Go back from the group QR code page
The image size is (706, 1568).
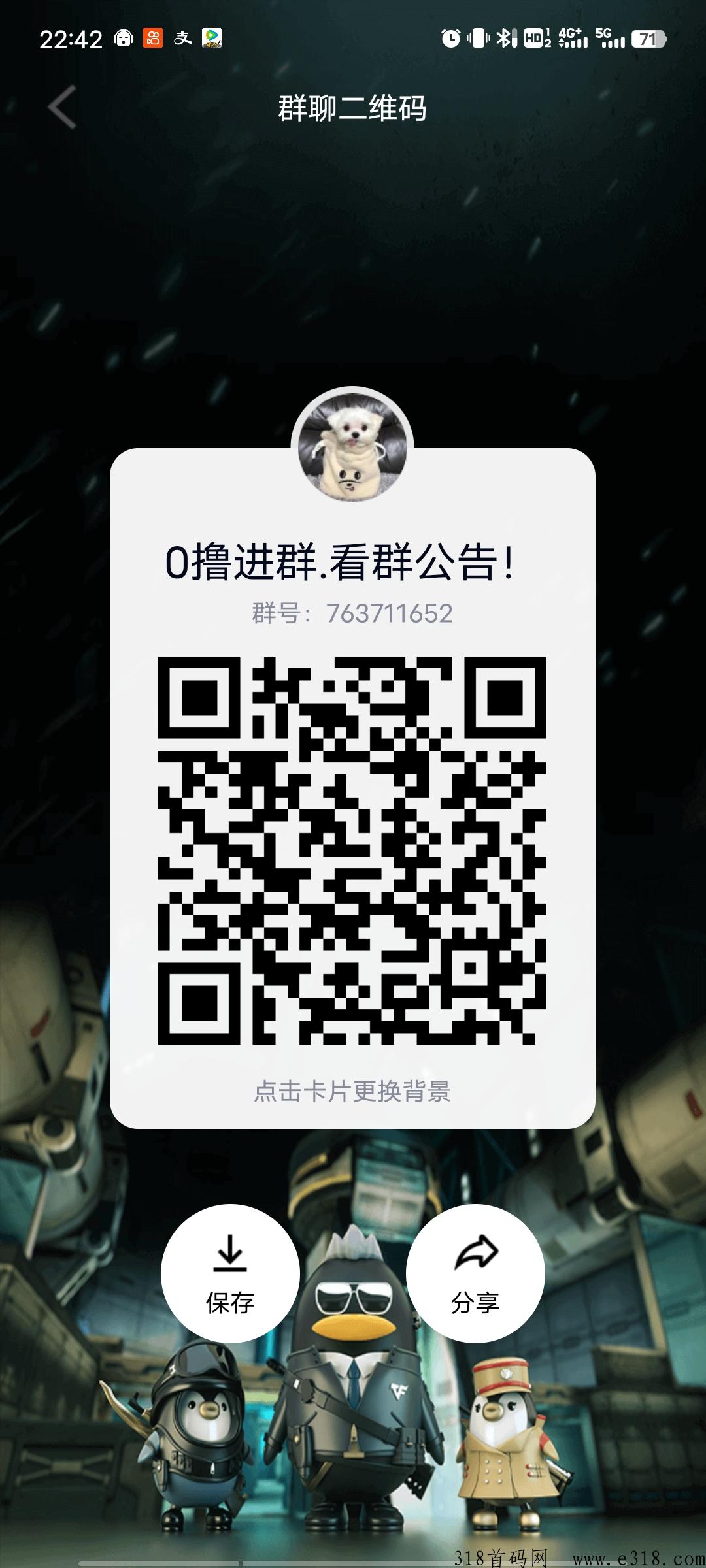click(x=62, y=107)
